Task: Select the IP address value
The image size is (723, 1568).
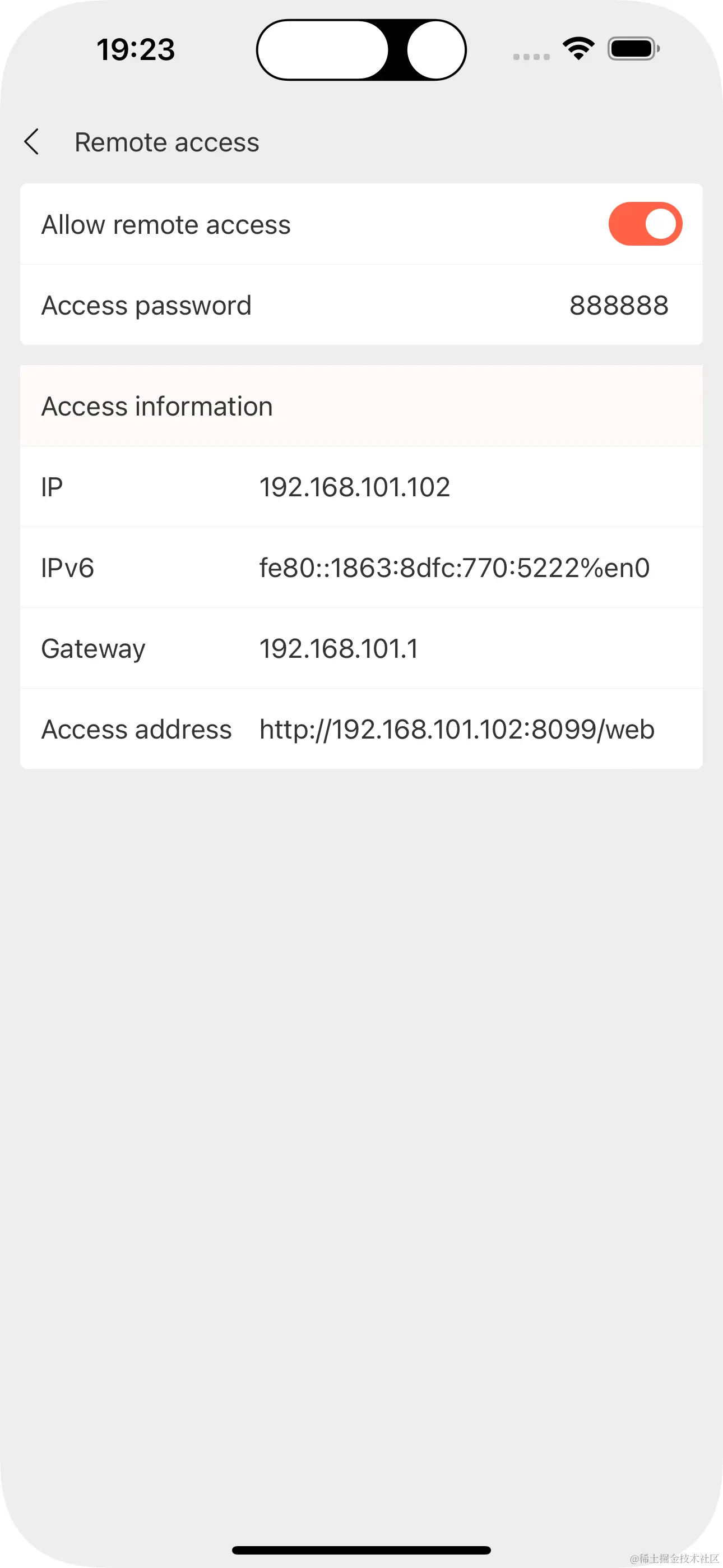Action: pyautogui.click(x=355, y=486)
